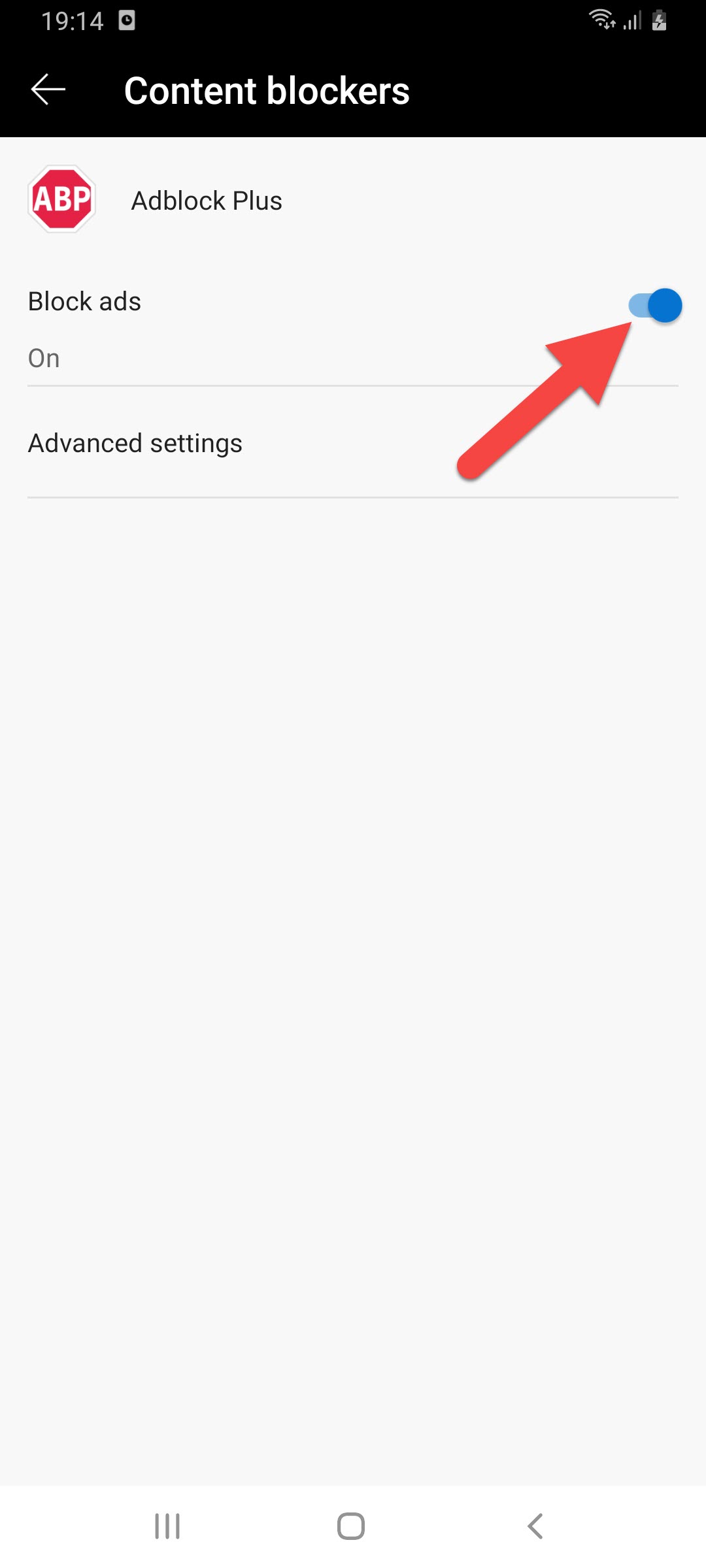Viewport: 706px width, 1568px height.
Task: Open Advanced settings
Action: pyautogui.click(x=135, y=444)
